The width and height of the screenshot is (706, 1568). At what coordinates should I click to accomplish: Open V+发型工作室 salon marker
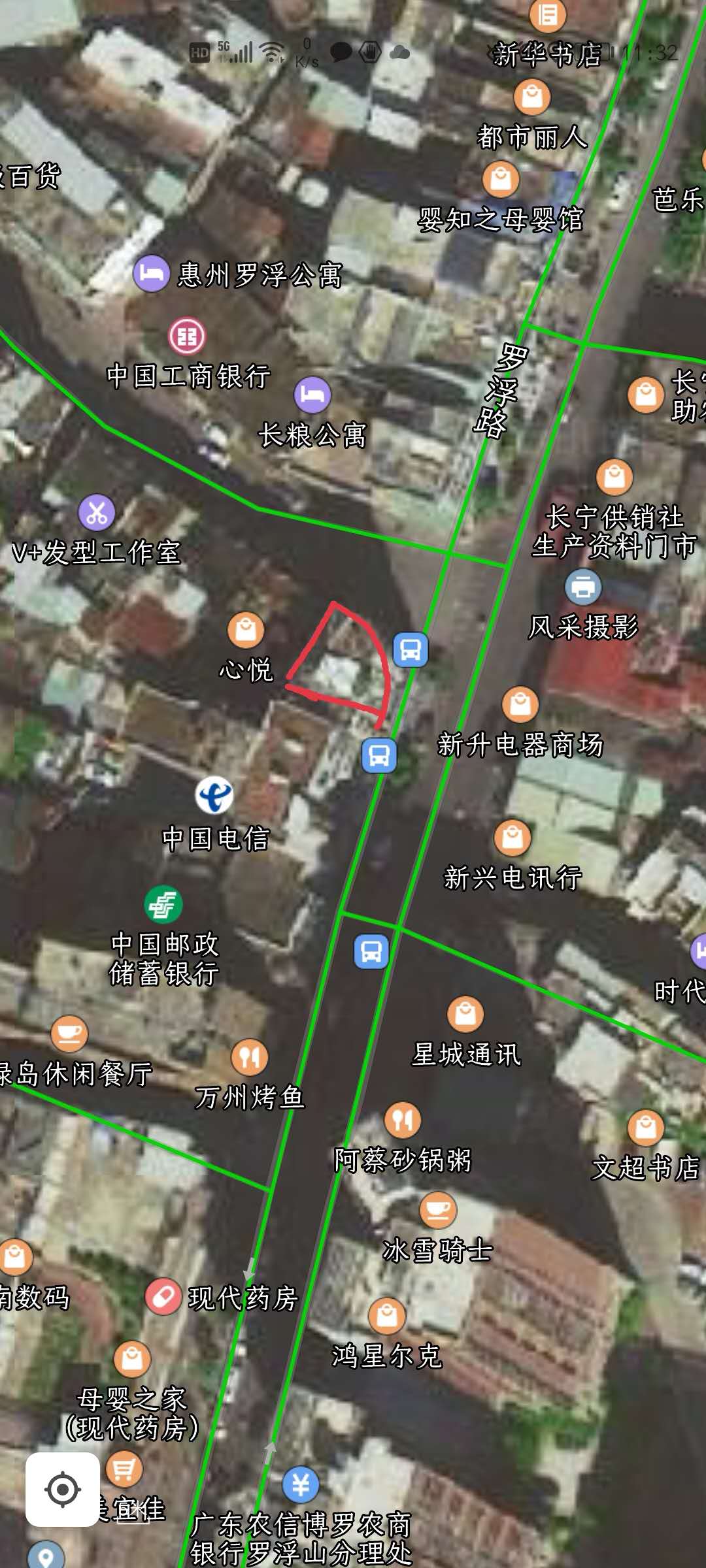(x=97, y=513)
